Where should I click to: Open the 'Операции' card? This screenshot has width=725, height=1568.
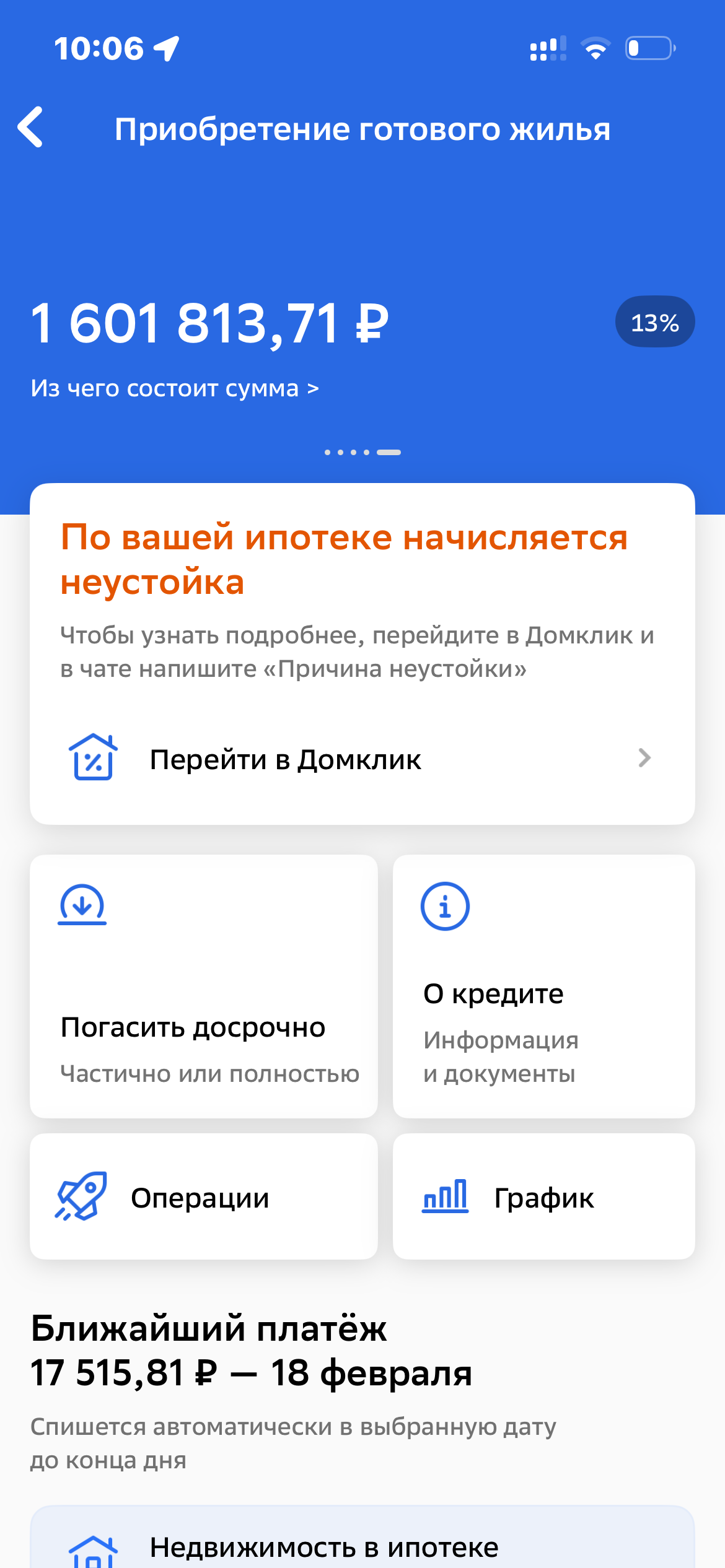204,1197
